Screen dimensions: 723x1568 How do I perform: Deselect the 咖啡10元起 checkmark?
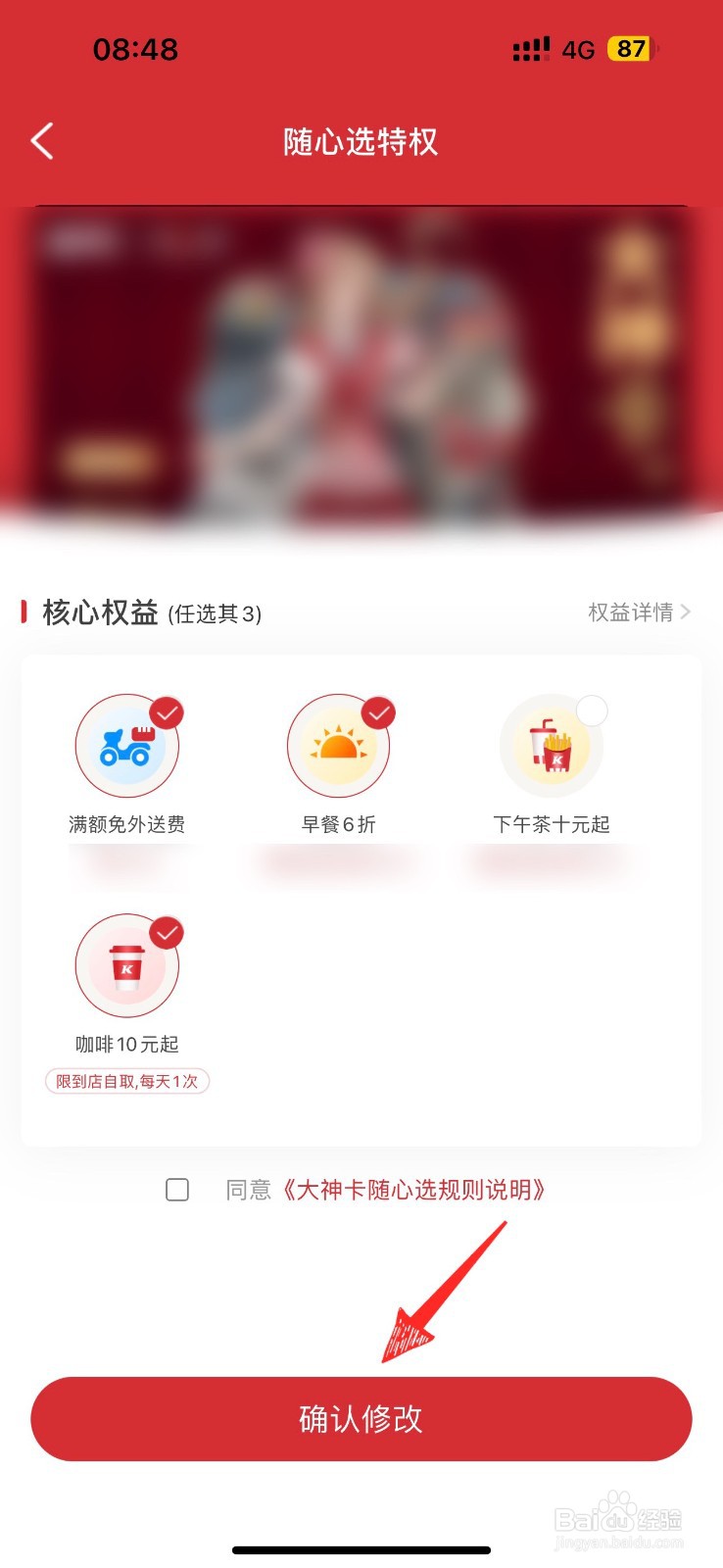[167, 933]
